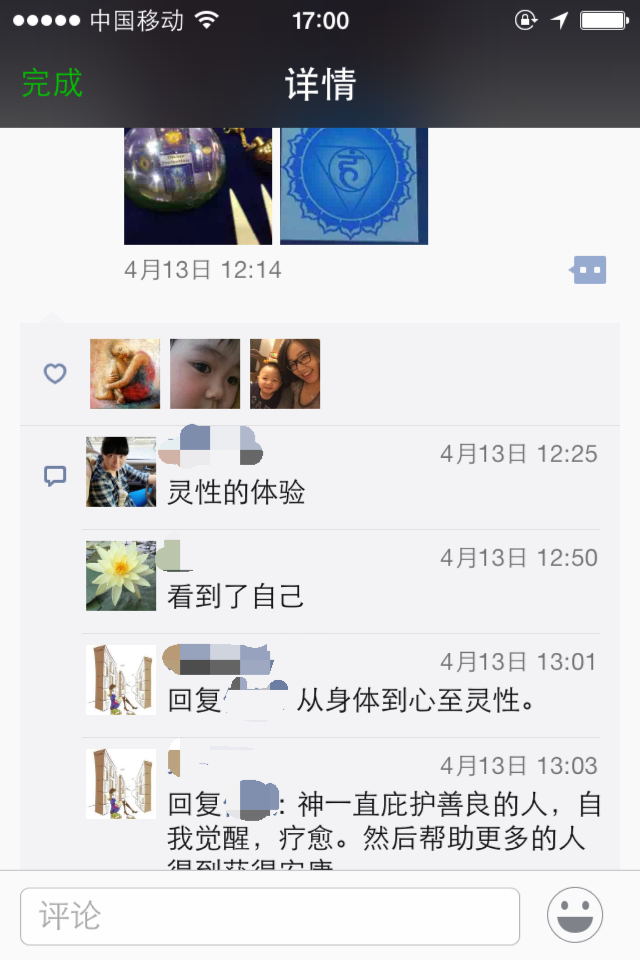Open the profile of the first liker
The height and width of the screenshot is (960, 640).
pyautogui.click(x=125, y=374)
